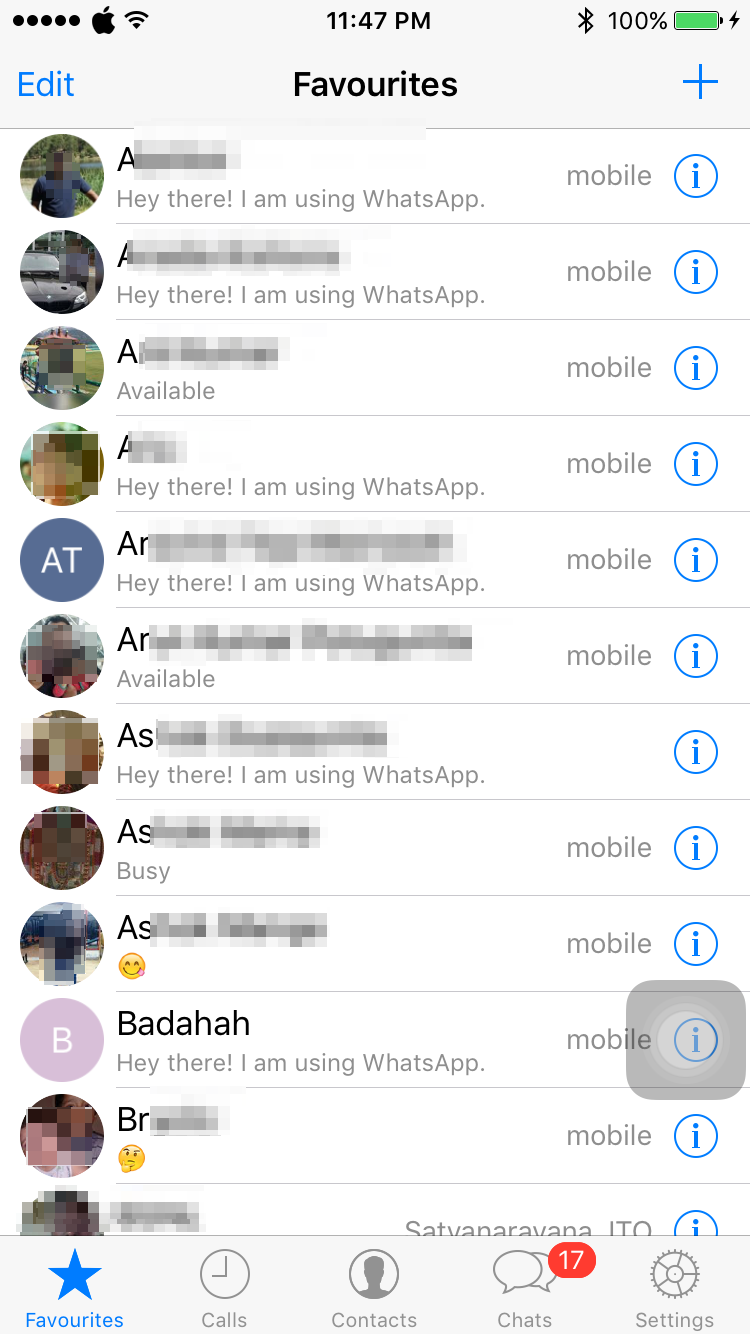
Task: Tap the AssistiveTouch floating button
Action: pos(686,1040)
